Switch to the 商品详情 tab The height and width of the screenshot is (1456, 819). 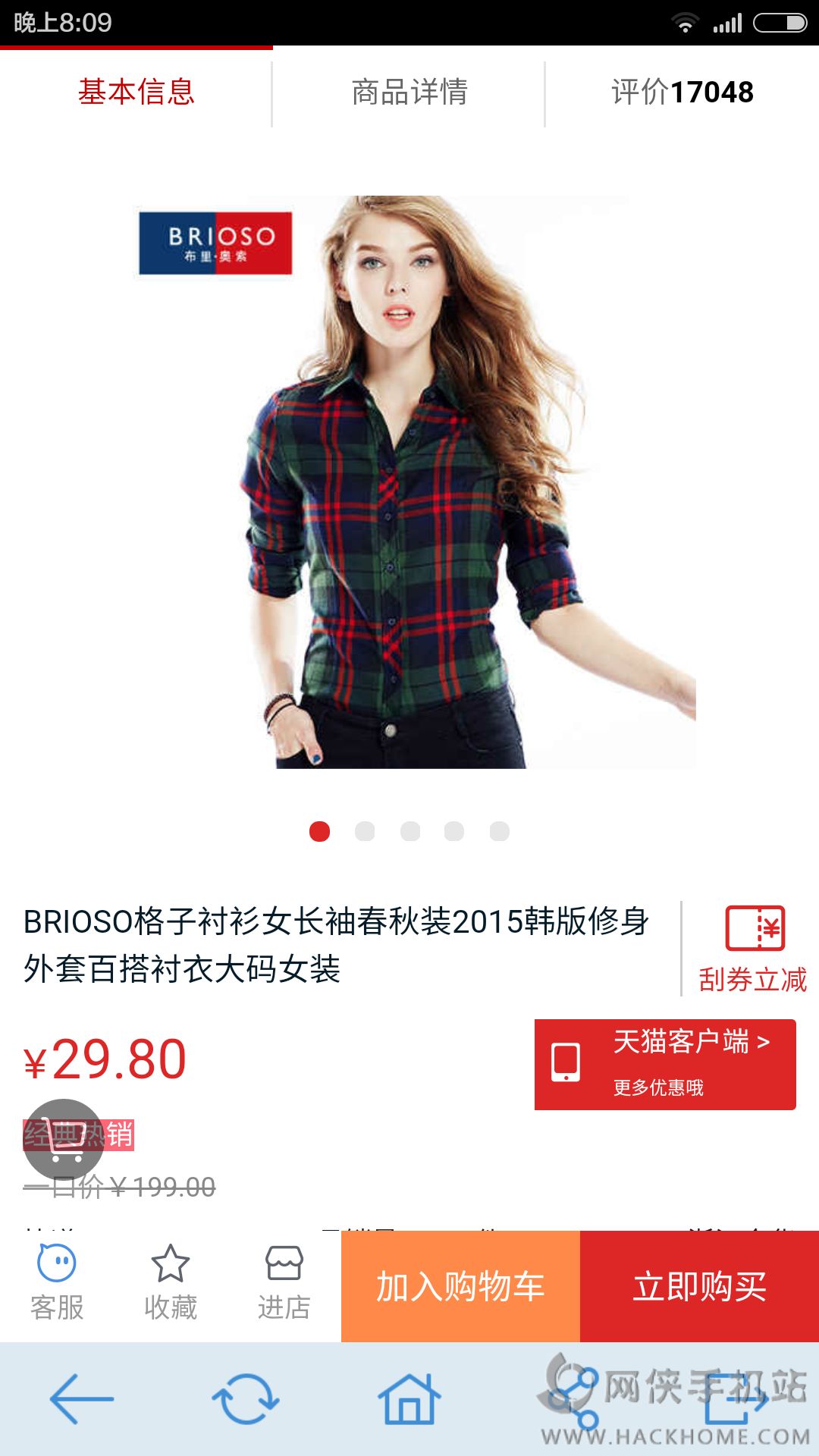pos(409,93)
